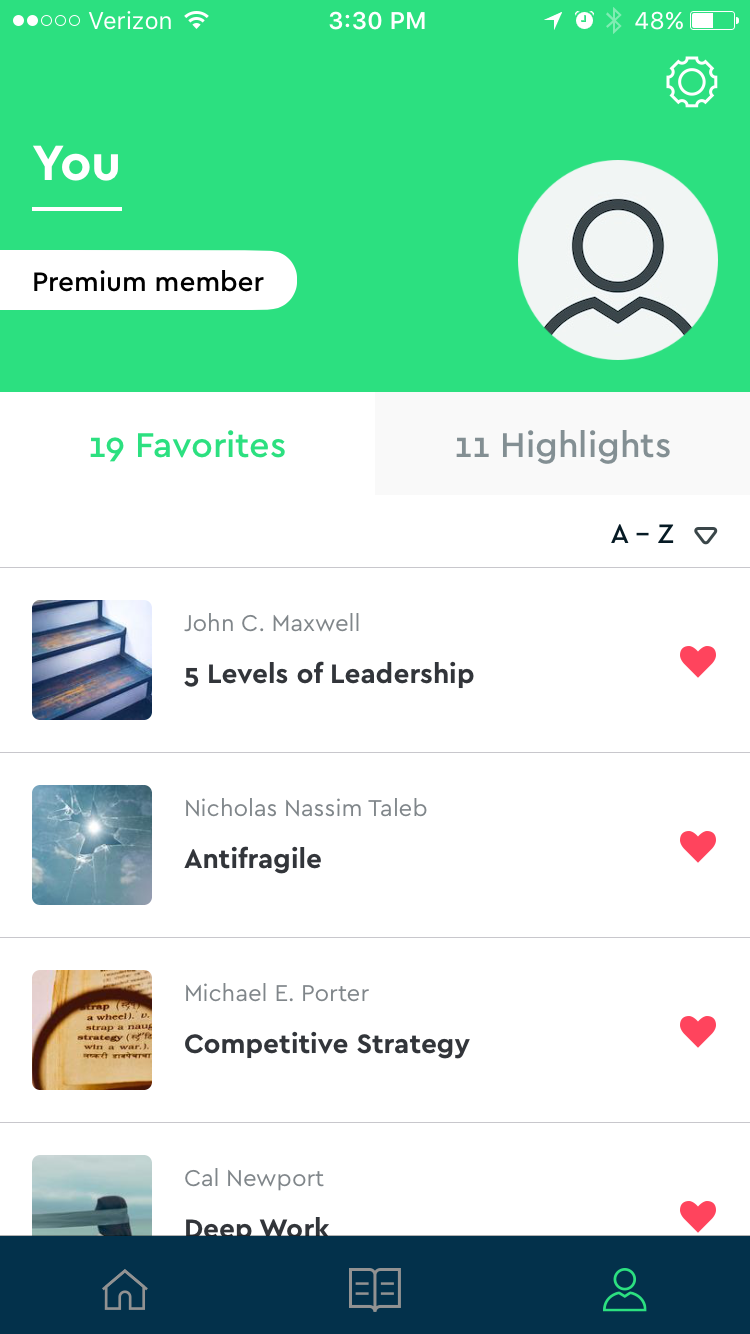Go to the Home tab
This screenshot has width=750, height=1334.
(125, 1290)
